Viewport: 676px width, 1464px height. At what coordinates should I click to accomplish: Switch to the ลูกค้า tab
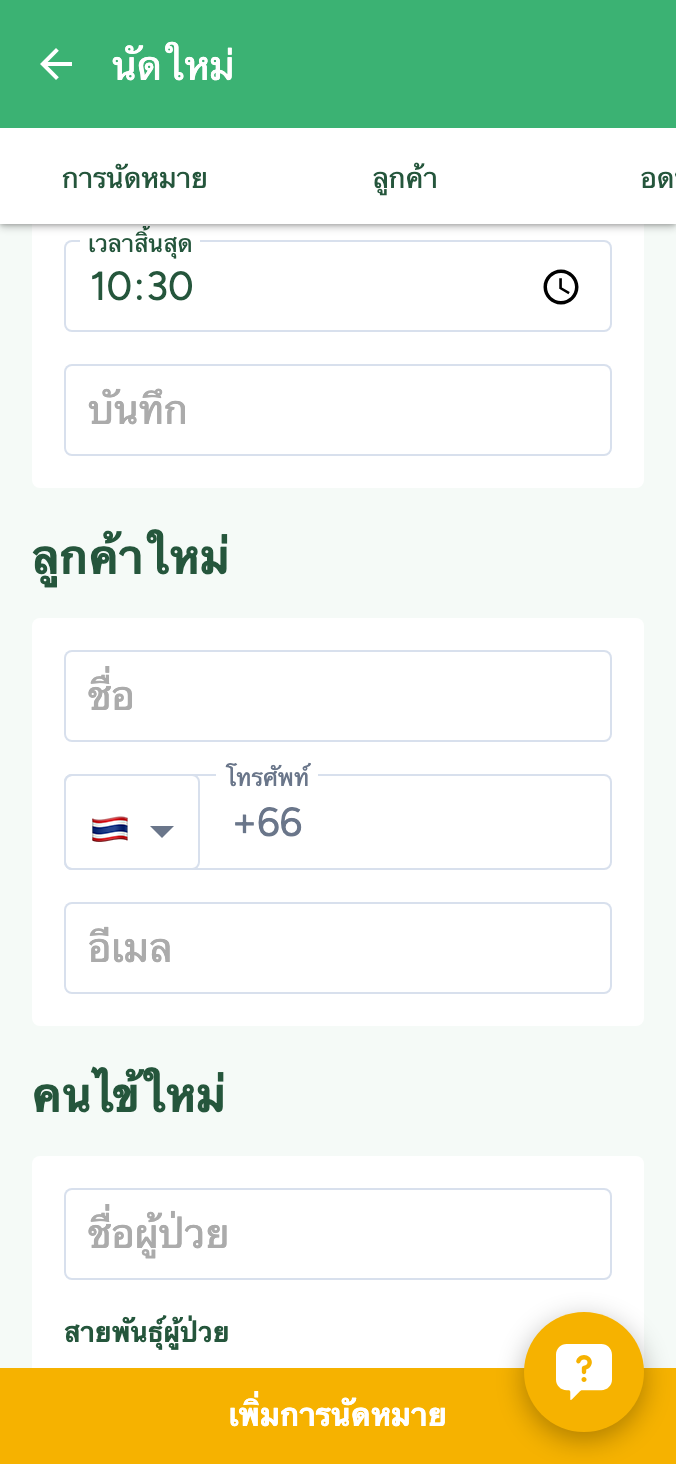pos(405,180)
